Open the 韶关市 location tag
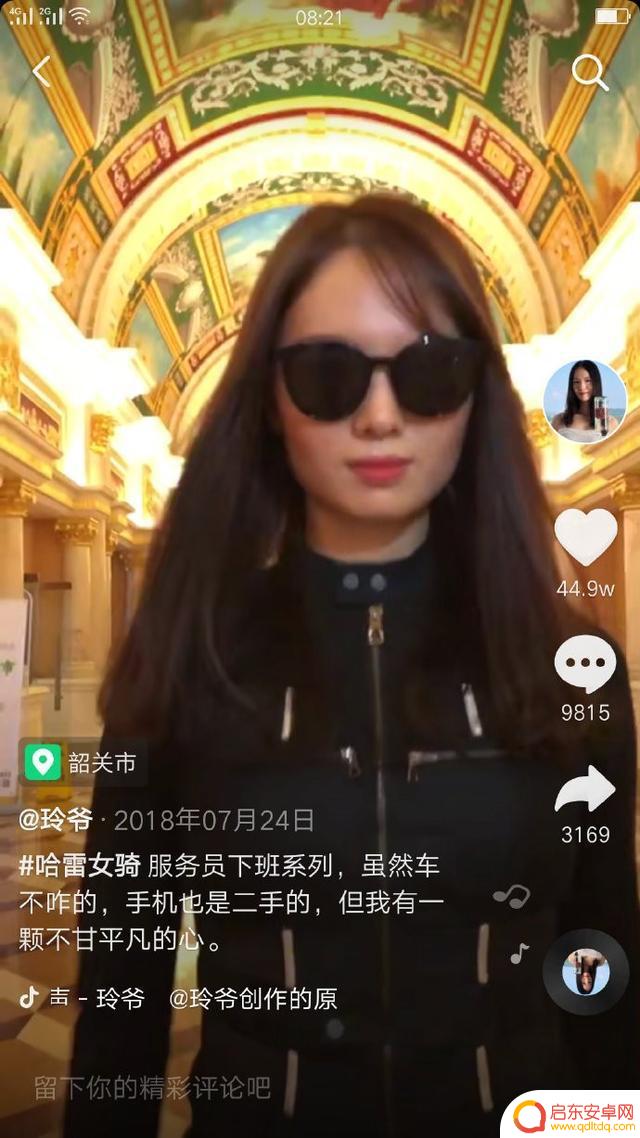The height and width of the screenshot is (1138, 640). pos(84,764)
